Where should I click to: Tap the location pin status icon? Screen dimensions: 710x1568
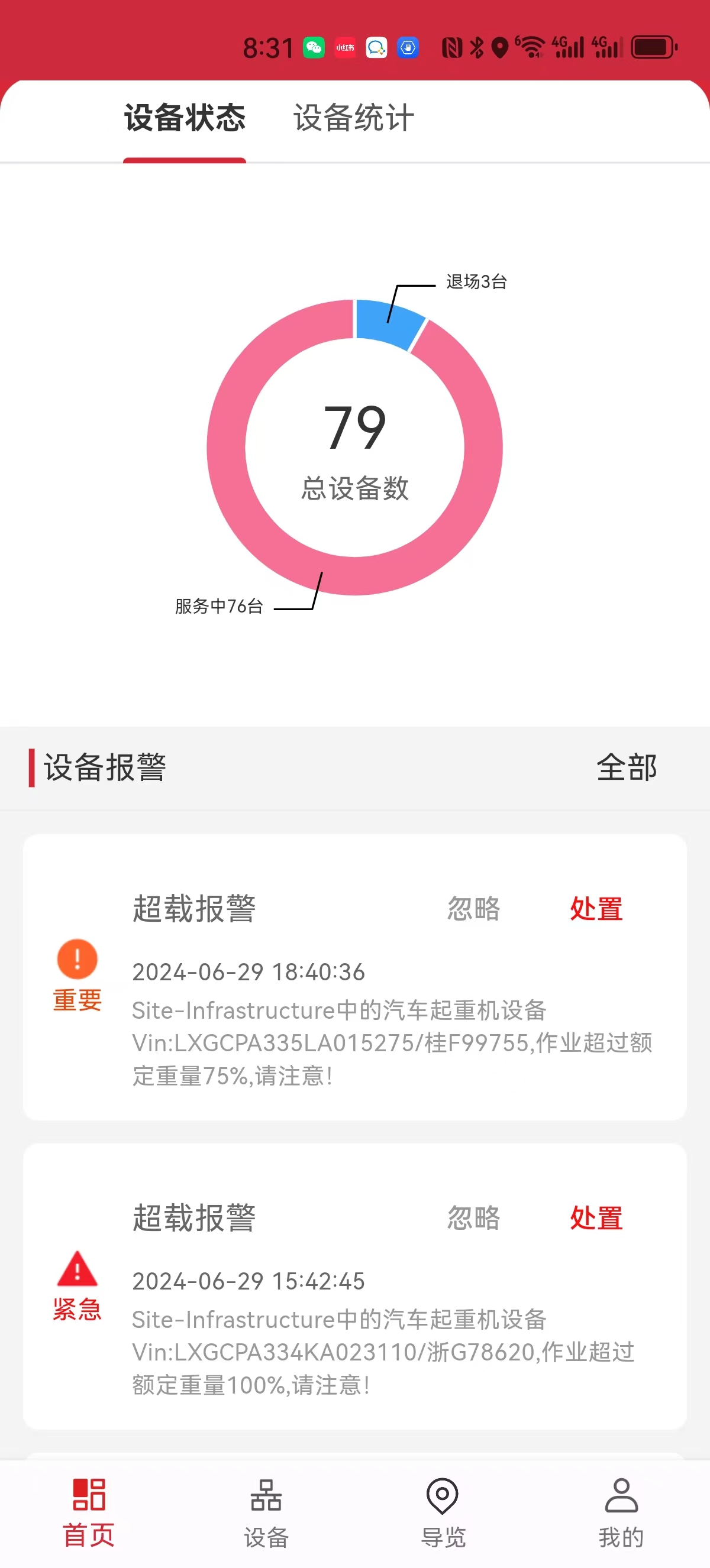click(499, 47)
